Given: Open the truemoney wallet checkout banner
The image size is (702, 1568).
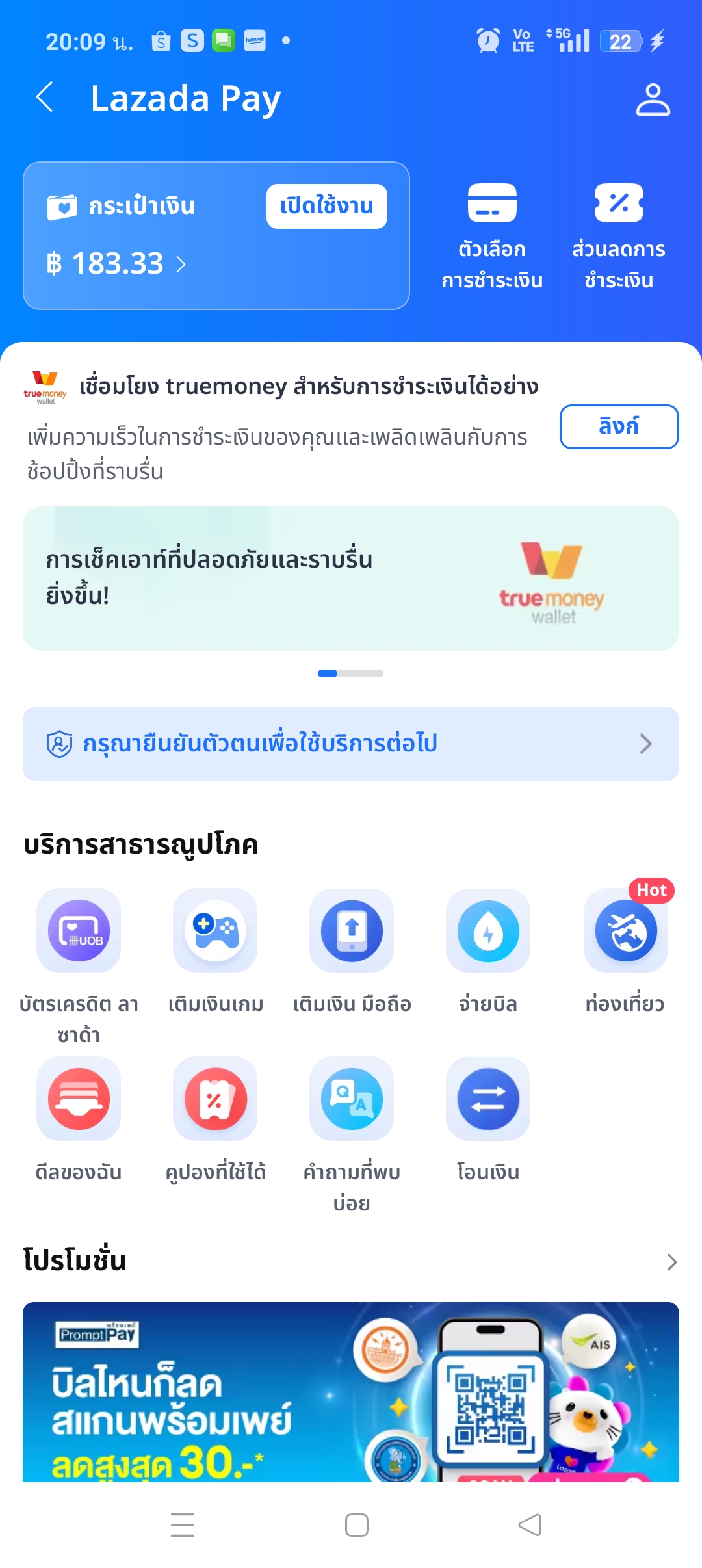Looking at the screenshot, I should tap(351, 579).
